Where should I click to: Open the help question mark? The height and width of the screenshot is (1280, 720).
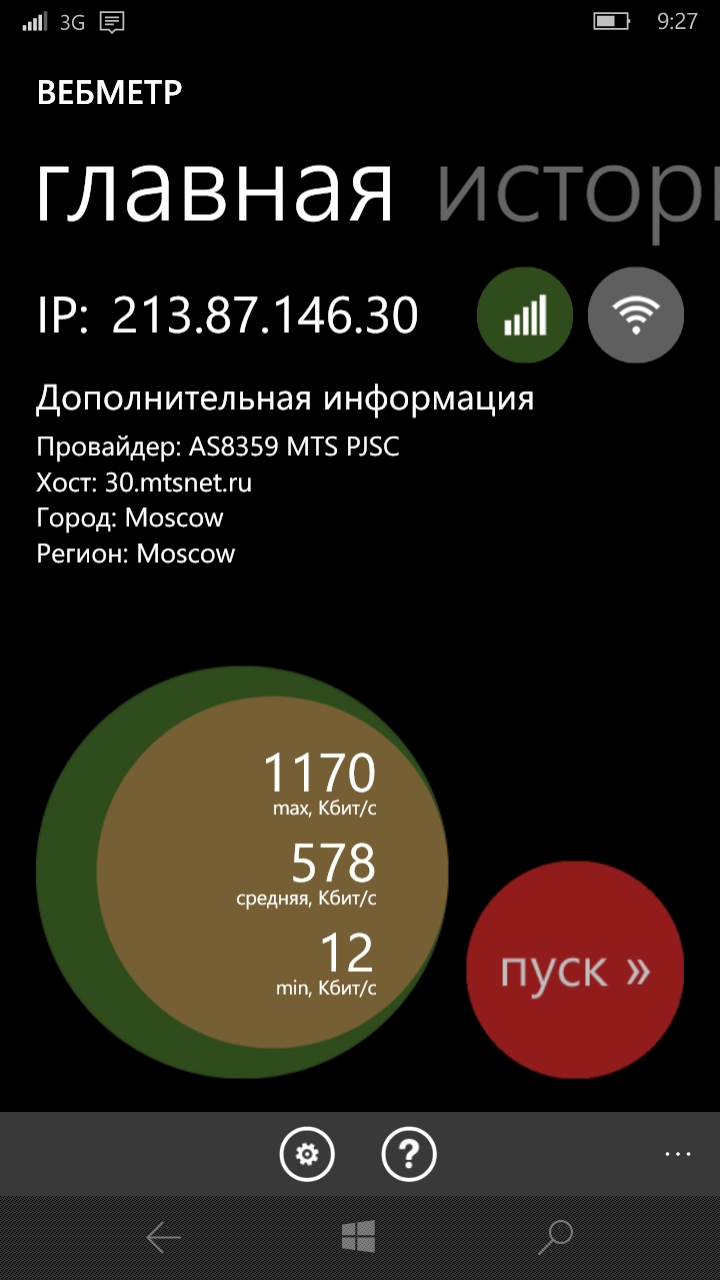[x=409, y=1155]
